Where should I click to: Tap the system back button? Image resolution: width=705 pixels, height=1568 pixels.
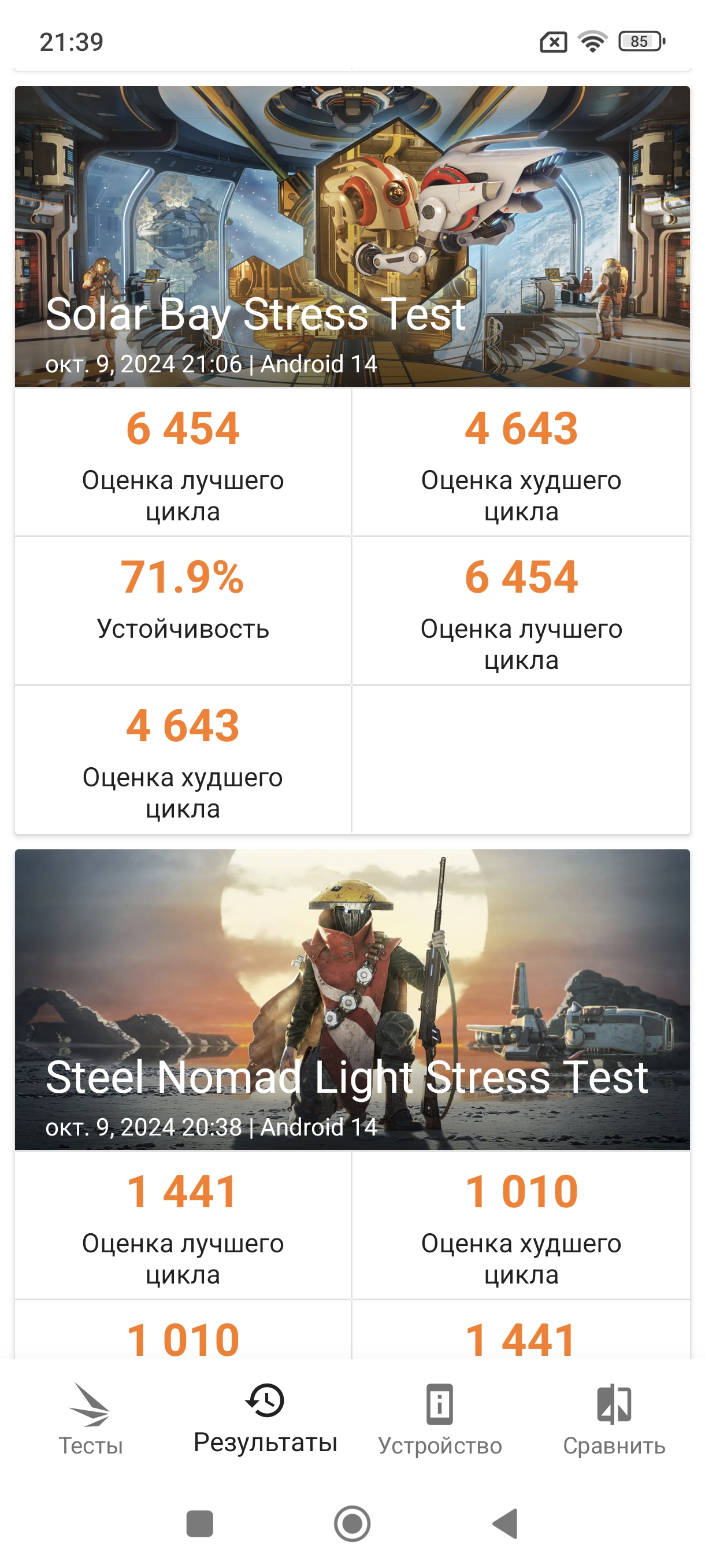point(505,1523)
